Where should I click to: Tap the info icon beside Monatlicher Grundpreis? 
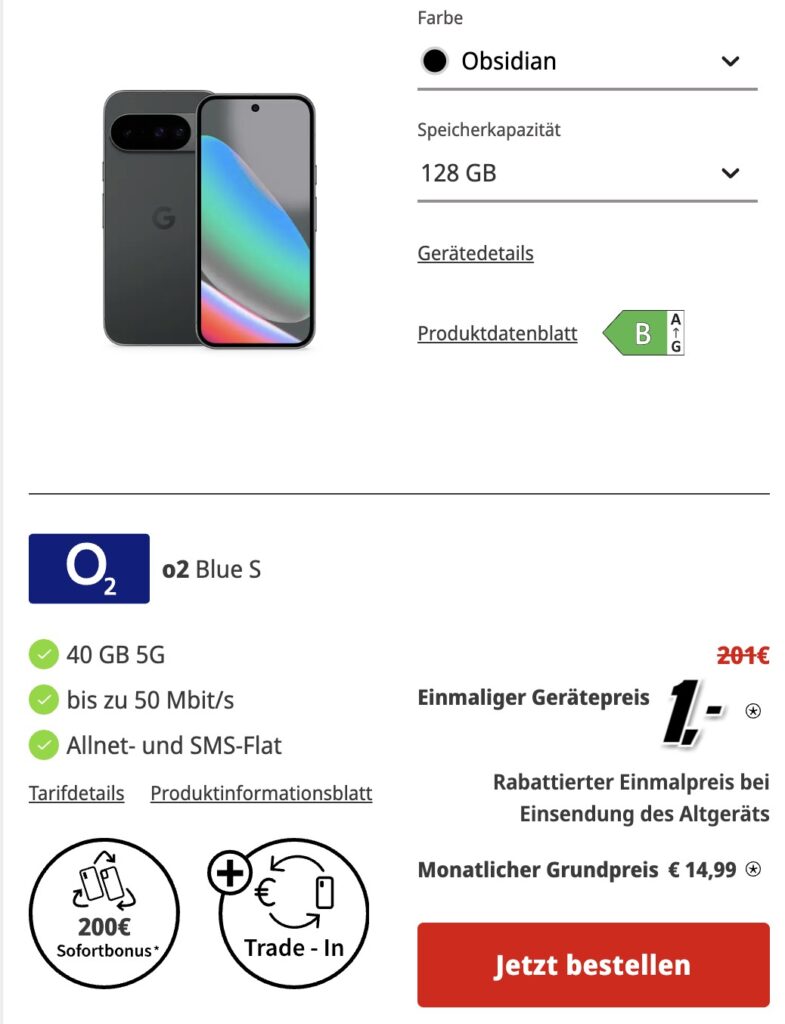coord(753,870)
